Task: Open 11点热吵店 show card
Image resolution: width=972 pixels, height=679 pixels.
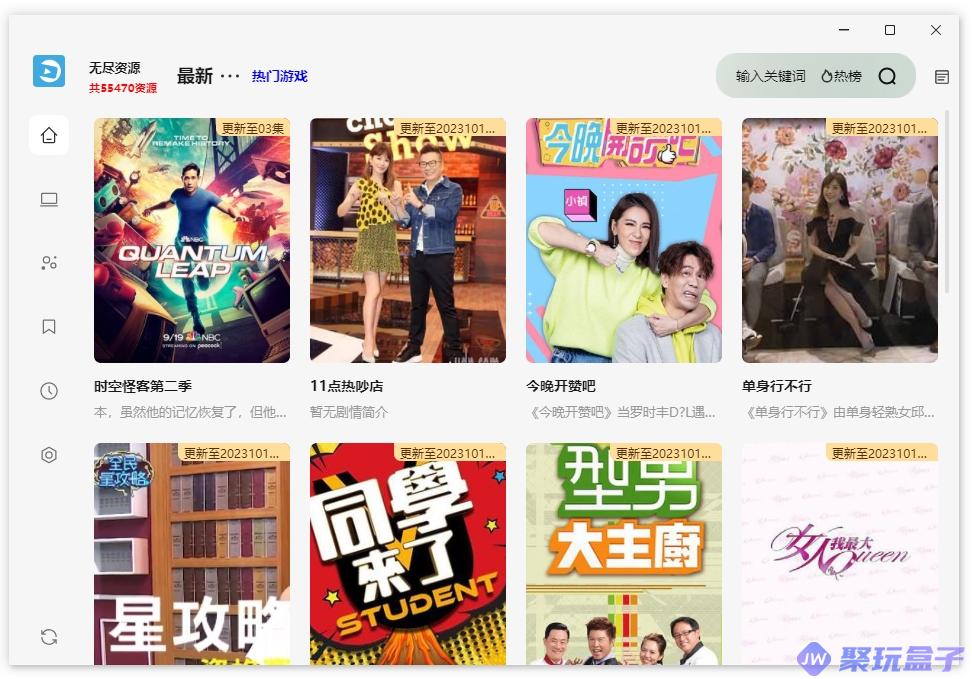Action: click(x=408, y=240)
